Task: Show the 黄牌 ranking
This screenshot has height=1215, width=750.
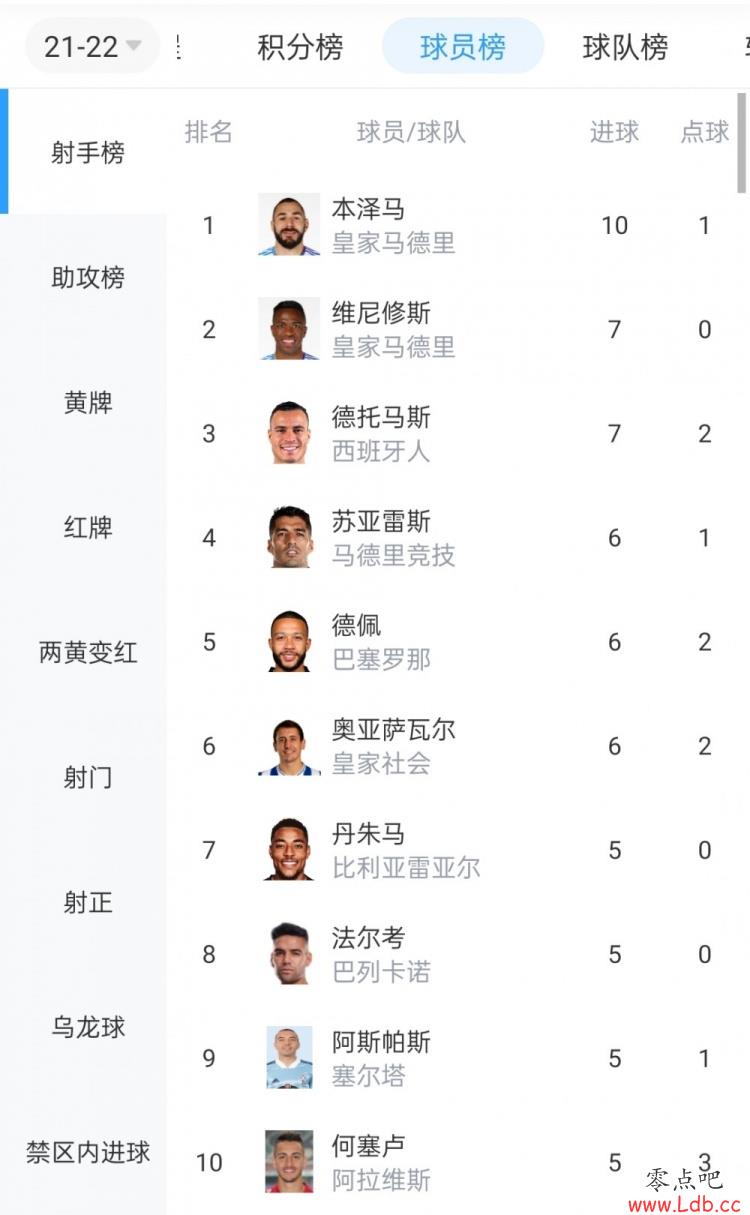Action: [x=88, y=402]
